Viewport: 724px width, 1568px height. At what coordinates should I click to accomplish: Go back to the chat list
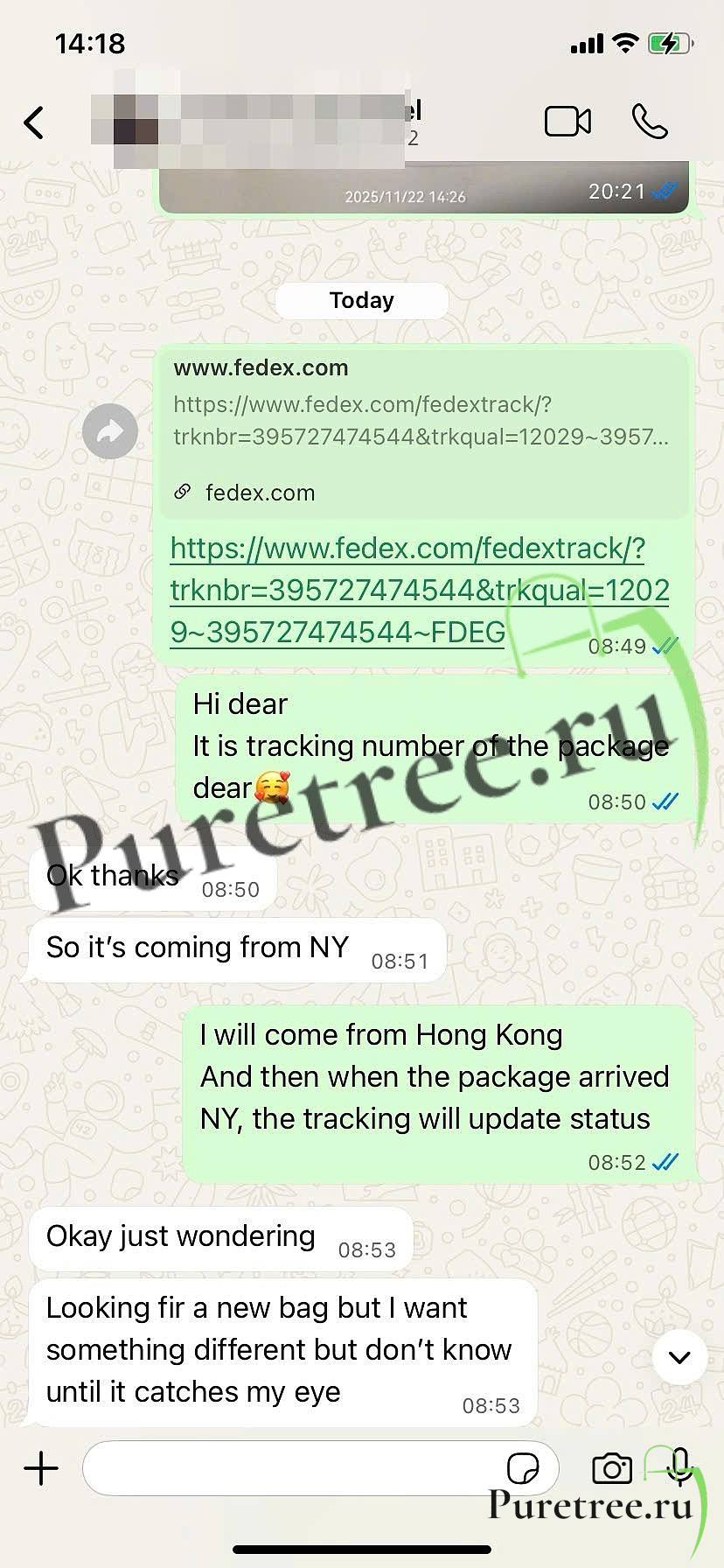pyautogui.click(x=34, y=122)
